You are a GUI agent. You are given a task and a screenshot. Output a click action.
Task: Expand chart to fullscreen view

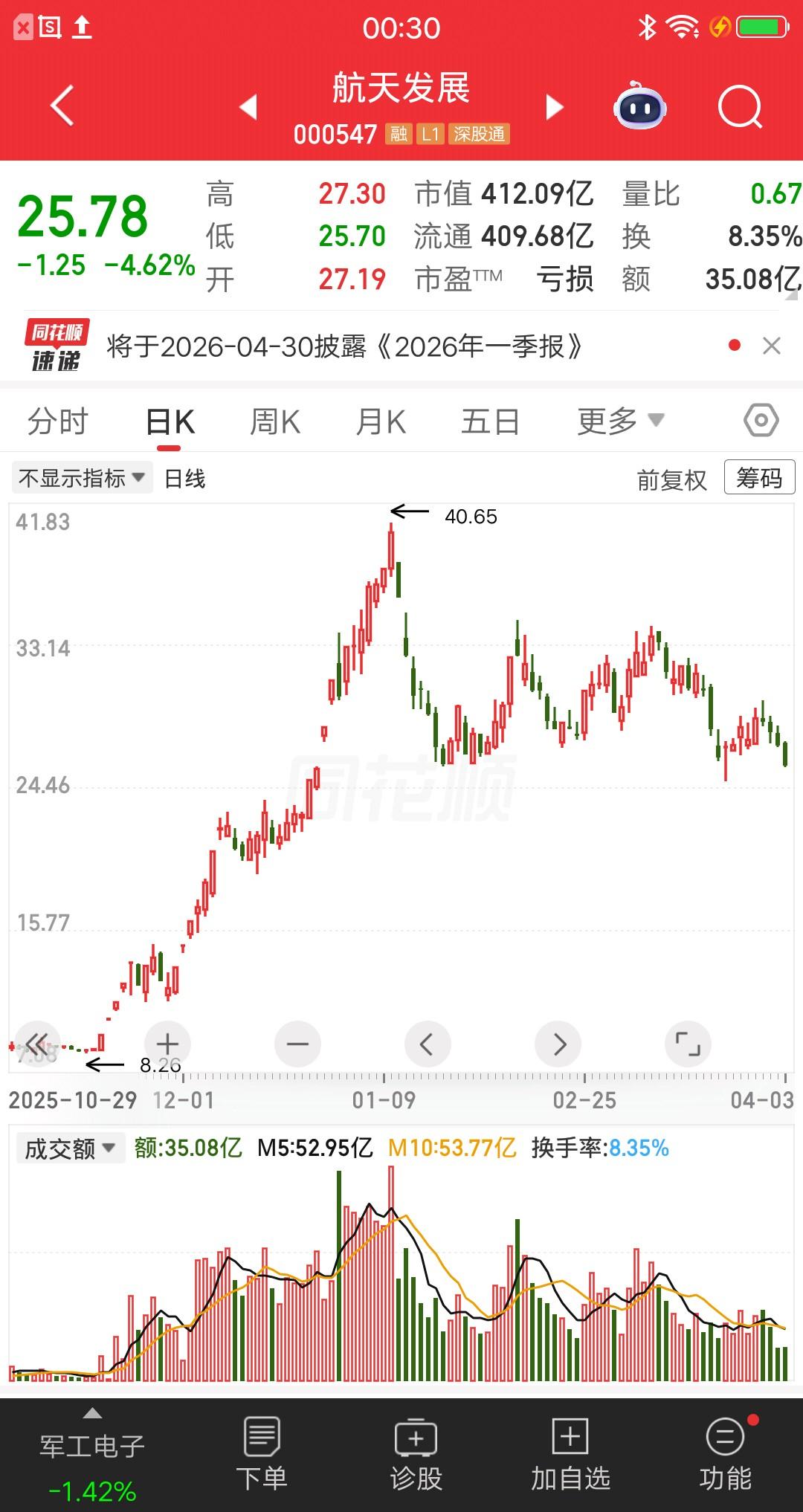688,1044
